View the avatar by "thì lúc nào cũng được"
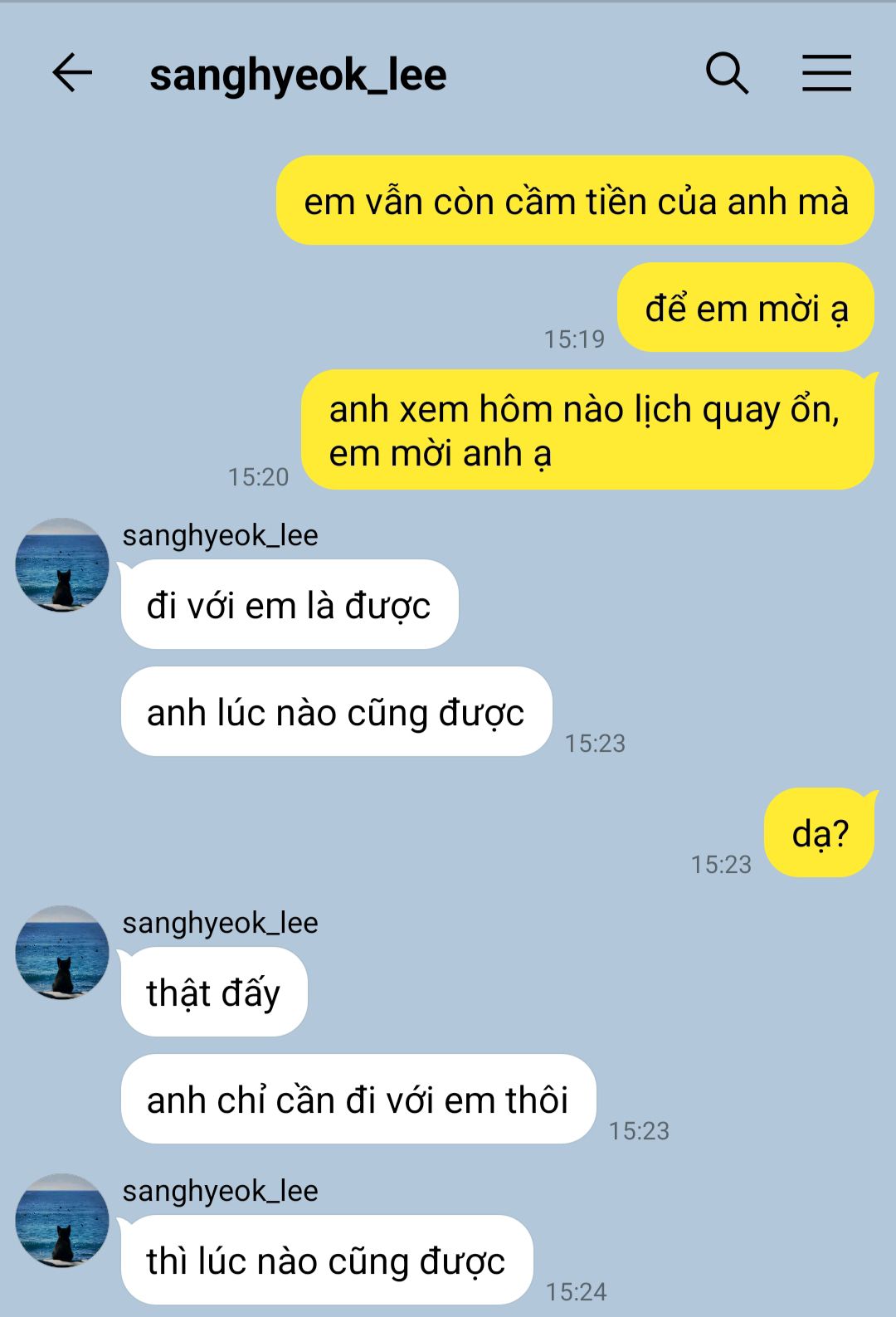Image resolution: width=896 pixels, height=1317 pixels. point(62,1220)
